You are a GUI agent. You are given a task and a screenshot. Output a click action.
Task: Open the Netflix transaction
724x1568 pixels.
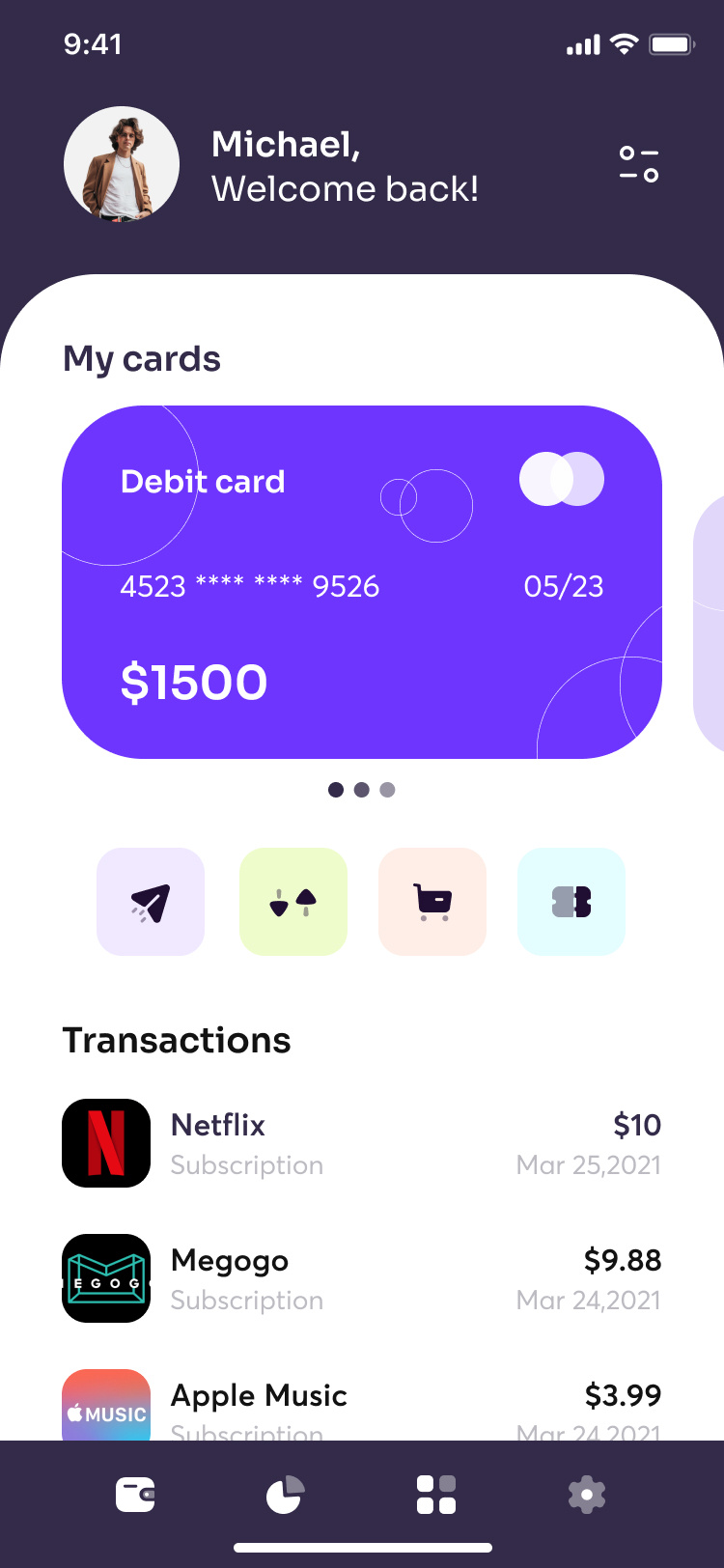coord(362,1143)
